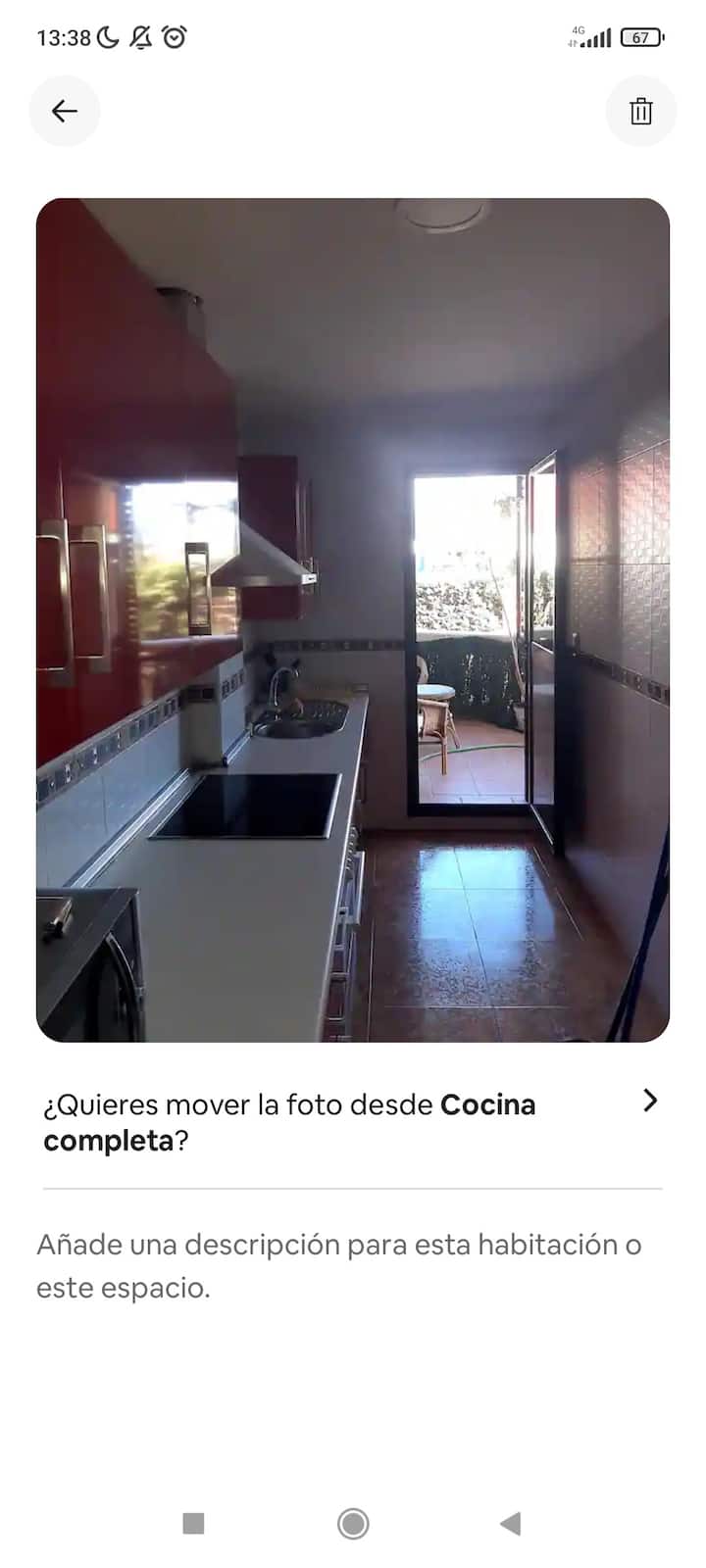Tap the clock showing 13:38

coord(62,38)
